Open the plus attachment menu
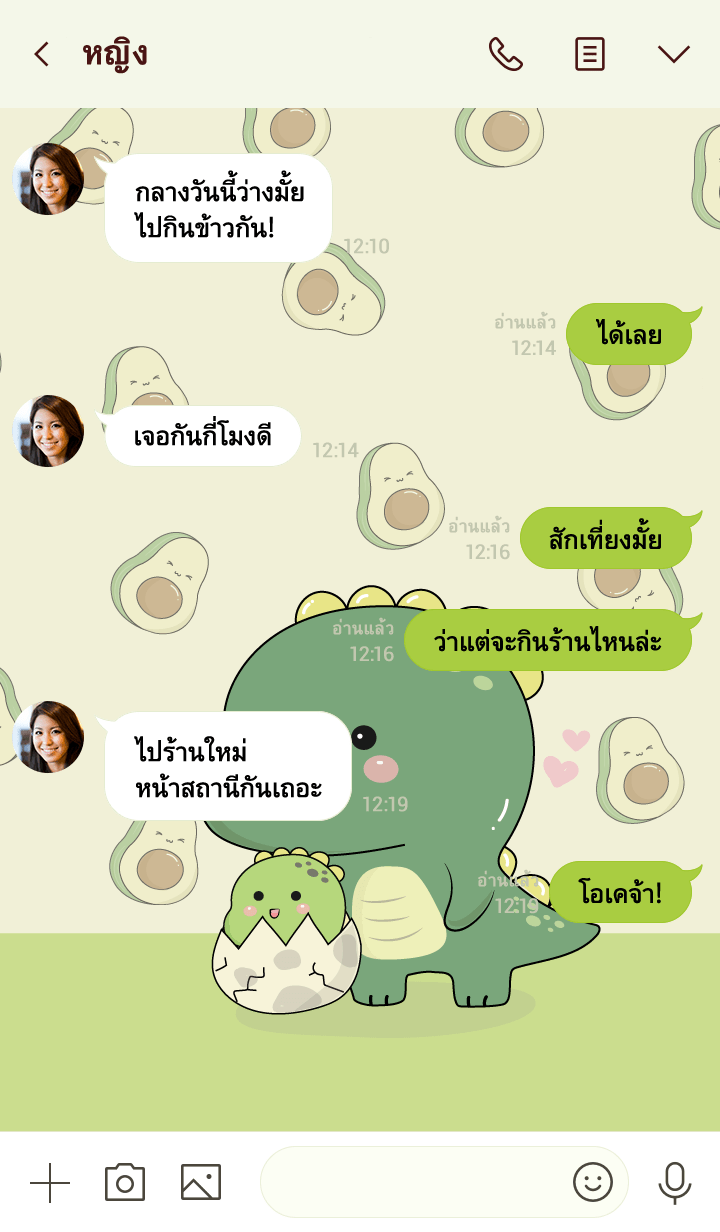The width and height of the screenshot is (720, 1232). (49, 1183)
